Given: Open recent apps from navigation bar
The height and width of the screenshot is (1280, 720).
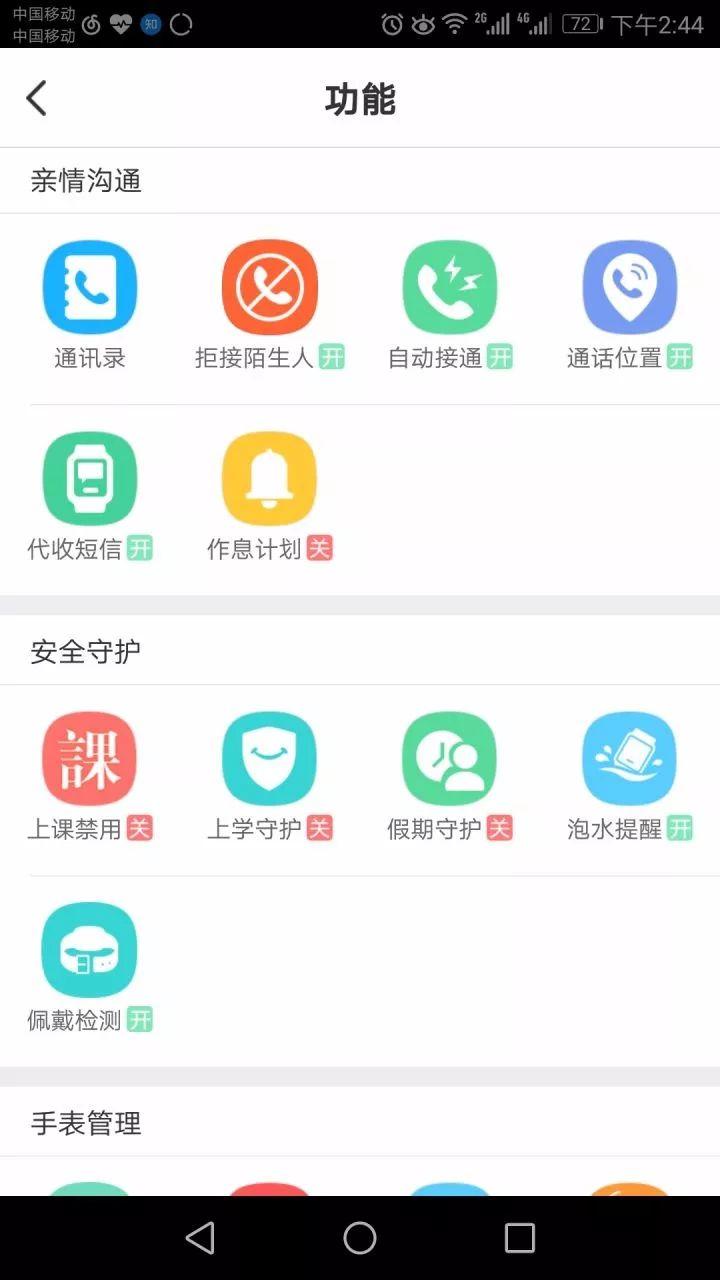Looking at the screenshot, I should click(520, 1238).
